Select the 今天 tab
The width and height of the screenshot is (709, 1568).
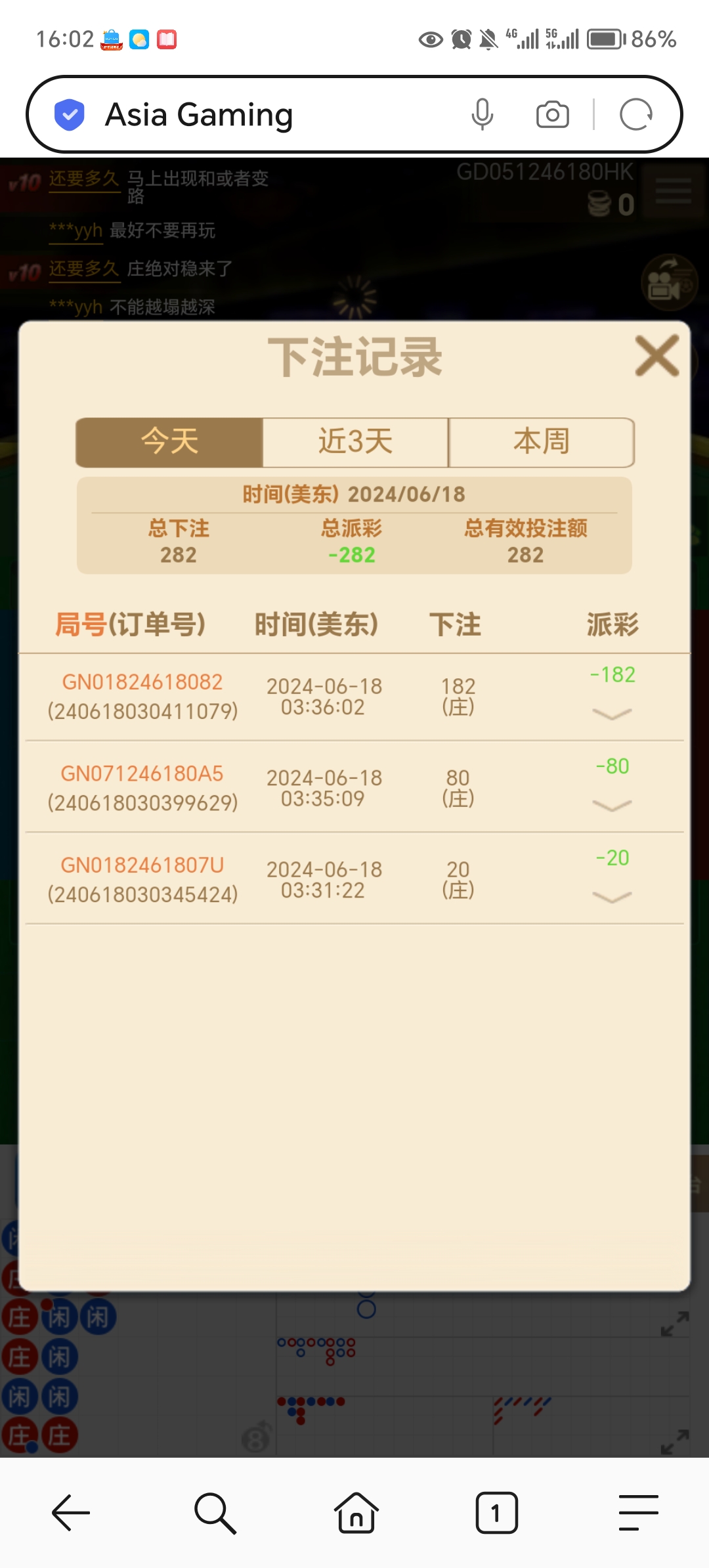[x=169, y=442]
